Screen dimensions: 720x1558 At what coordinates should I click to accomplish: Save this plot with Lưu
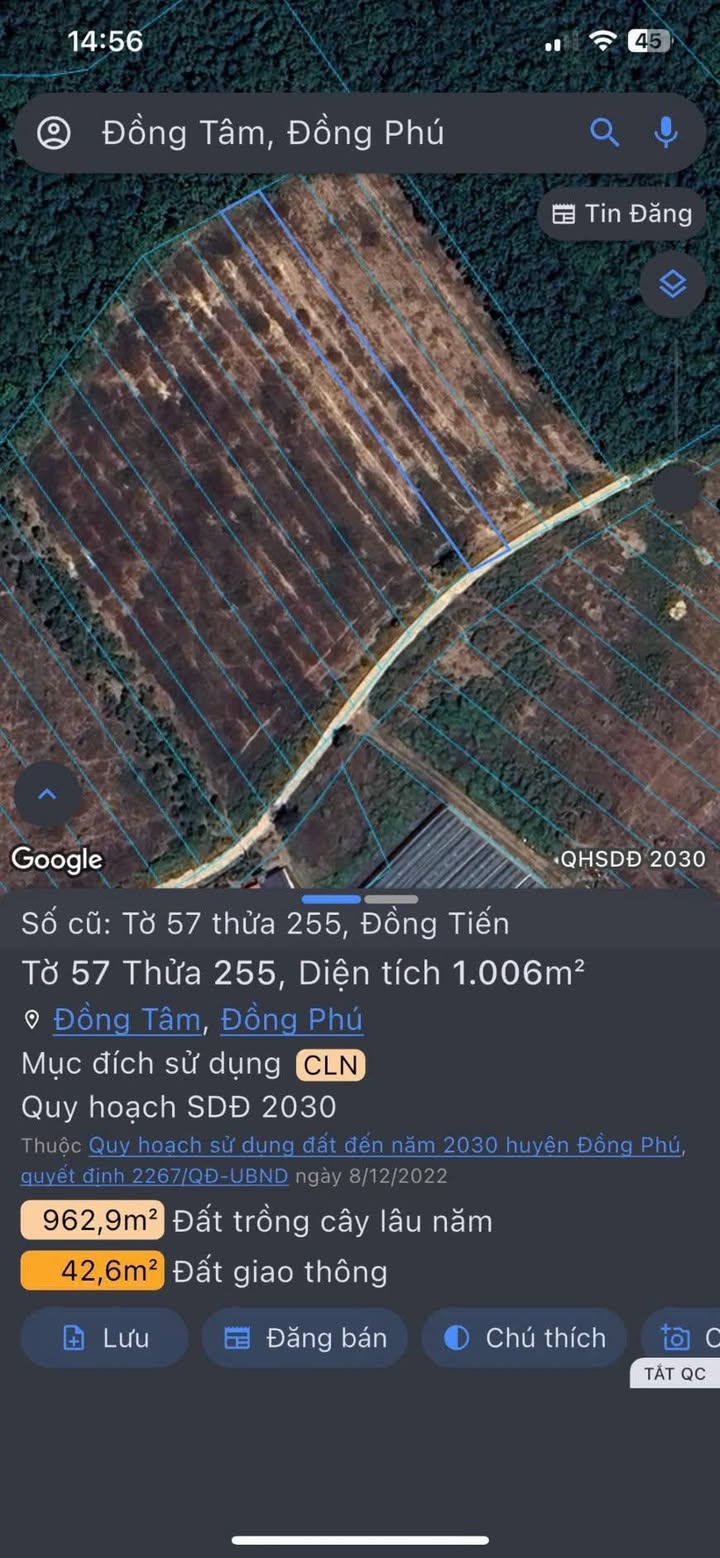click(104, 1338)
